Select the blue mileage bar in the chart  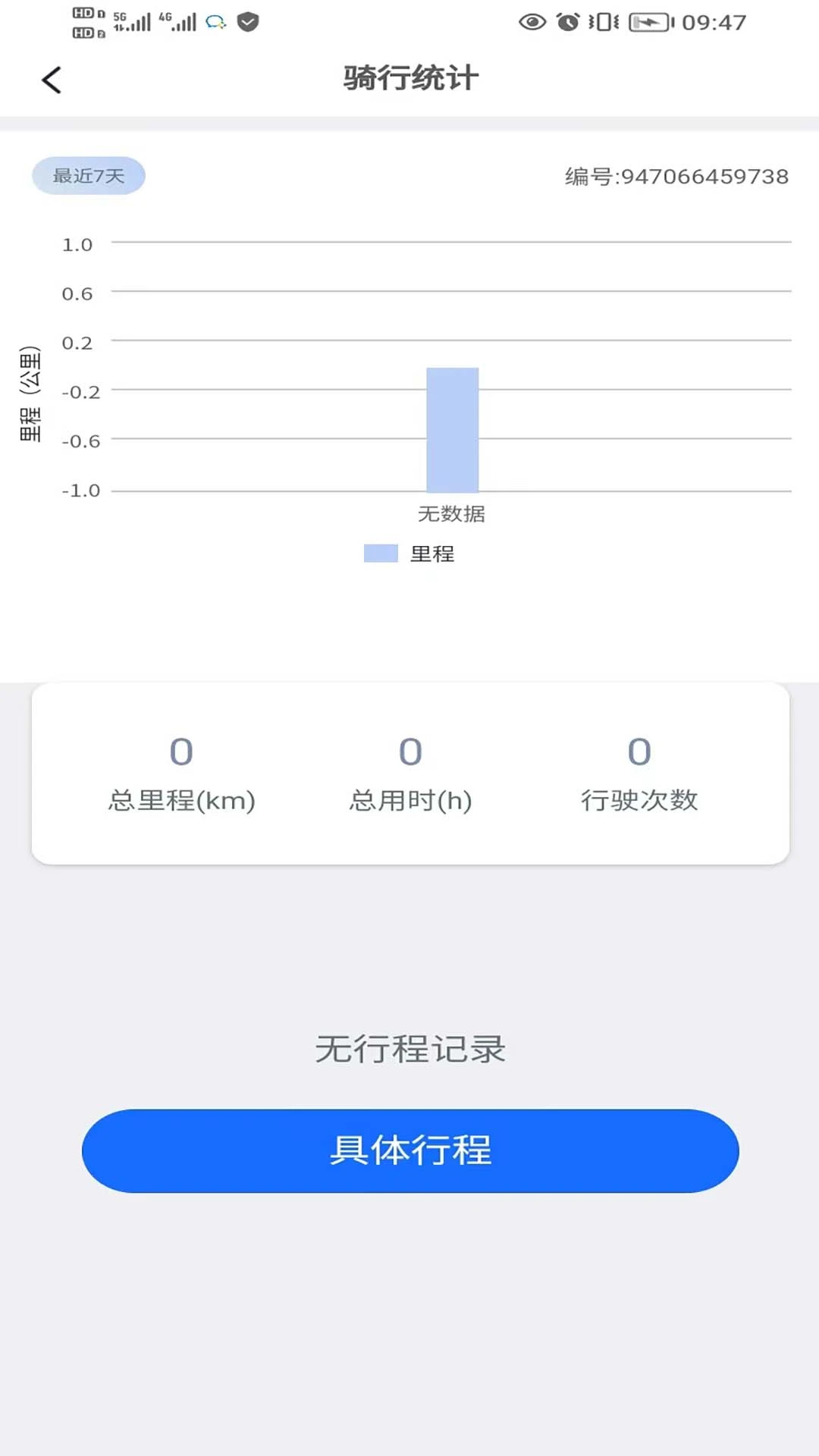452,428
